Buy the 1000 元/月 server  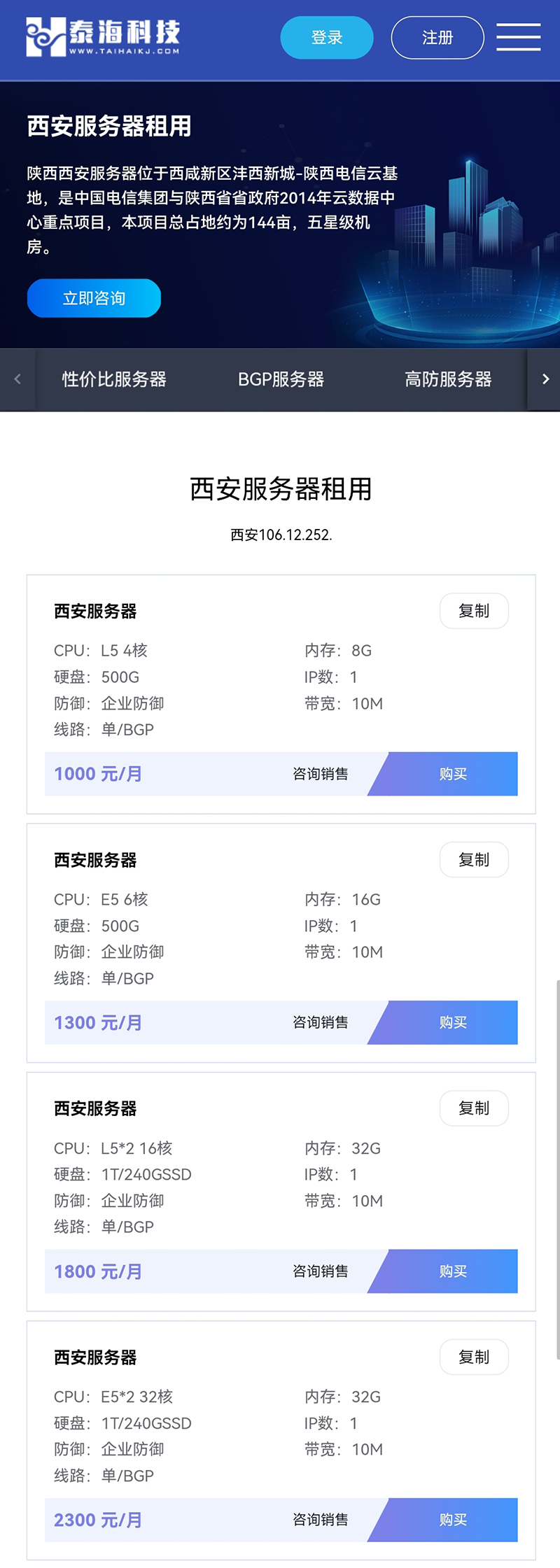point(453,774)
